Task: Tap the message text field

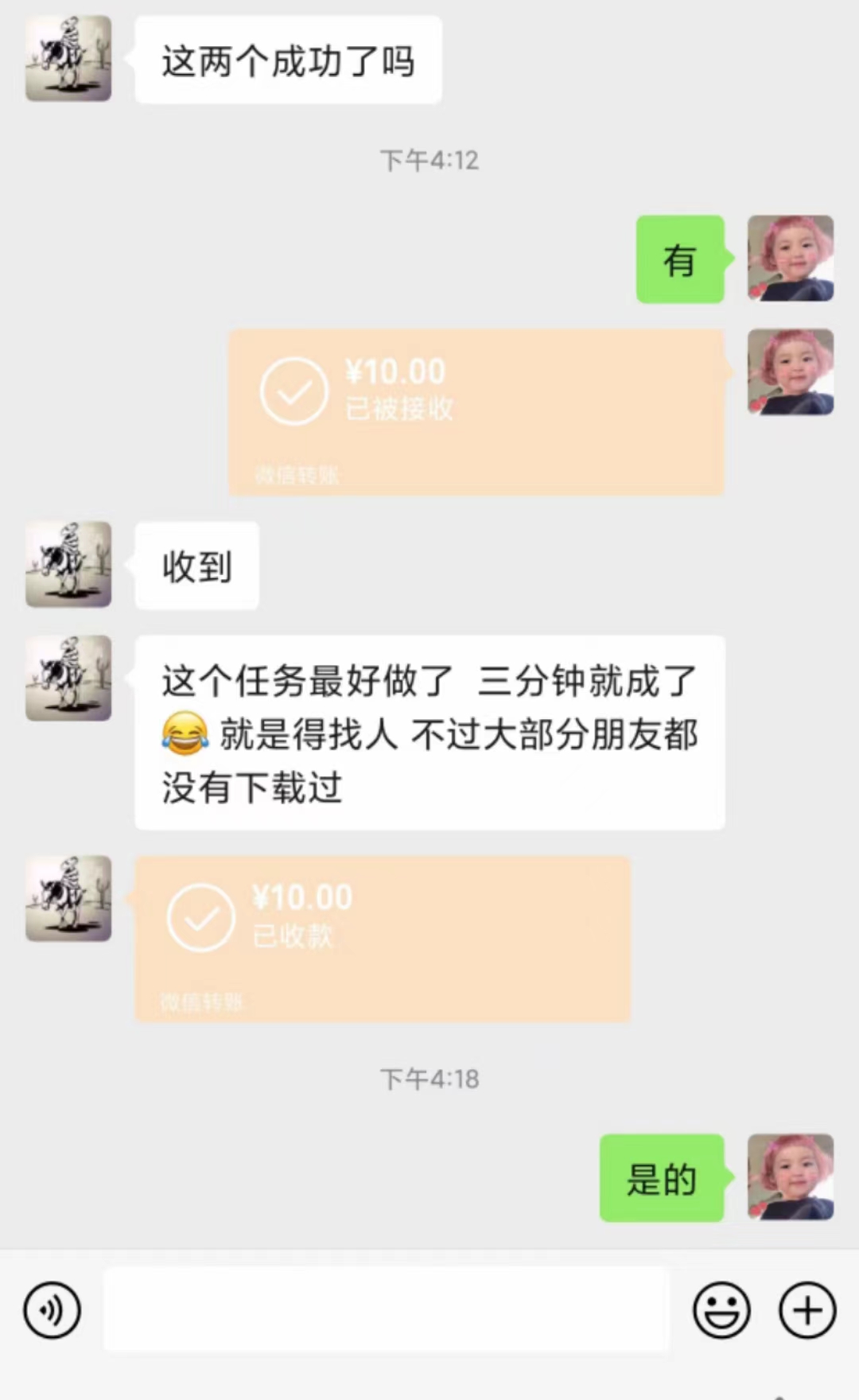Action: point(386,1310)
